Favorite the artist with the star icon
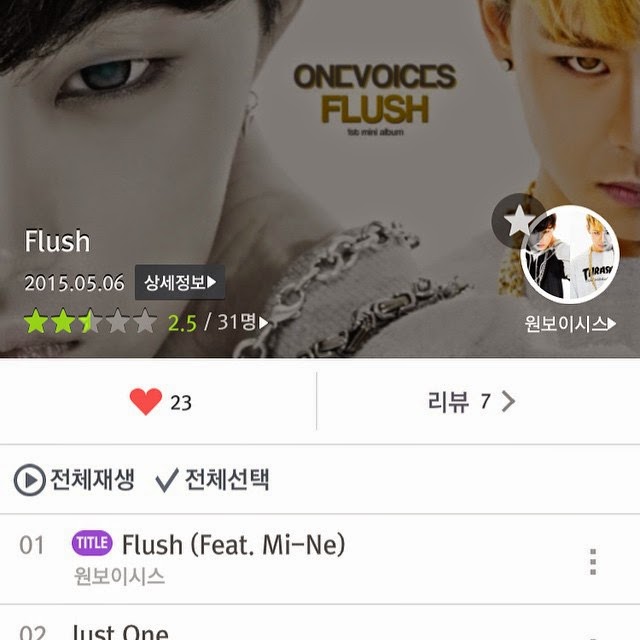The image size is (640, 640). click(518, 221)
